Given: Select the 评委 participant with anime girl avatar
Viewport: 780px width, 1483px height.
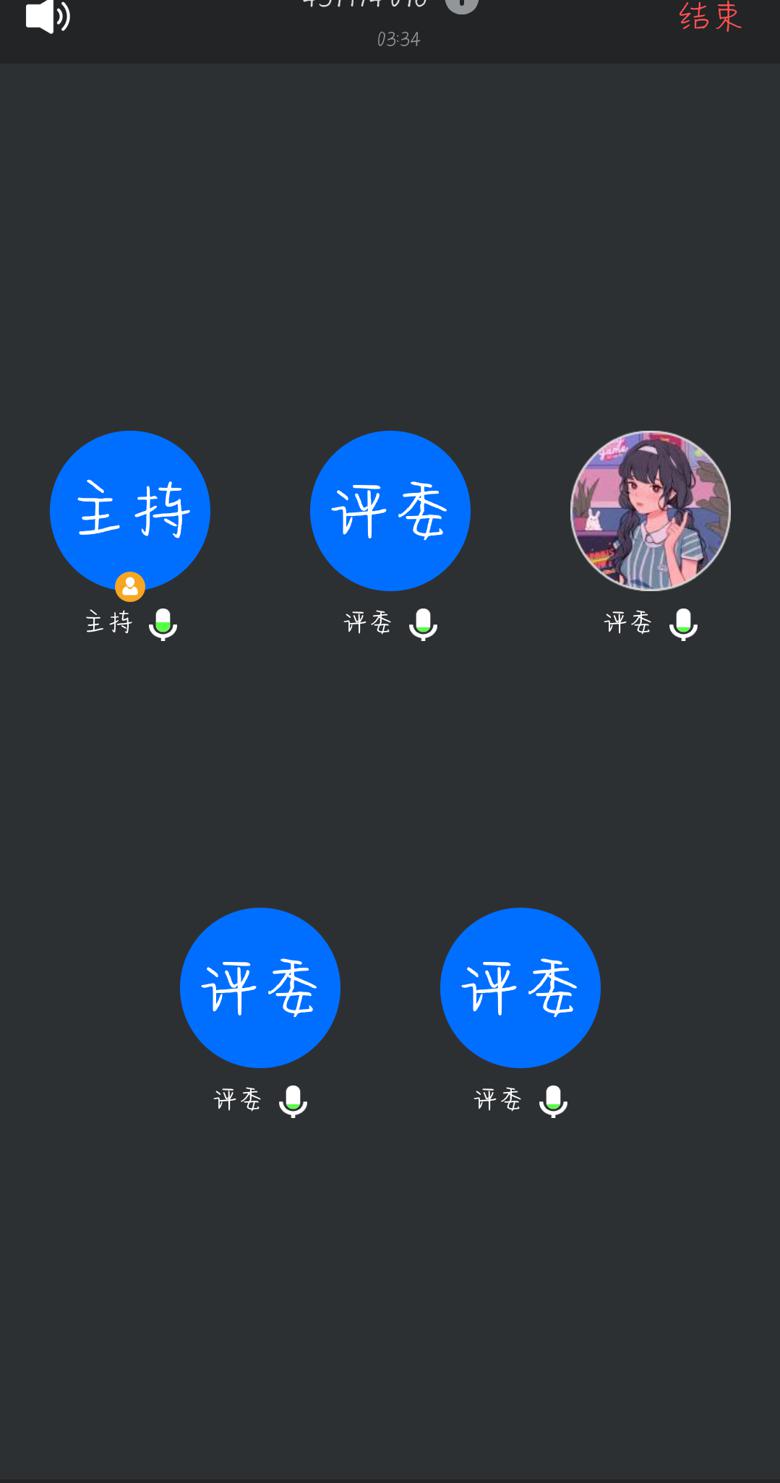Looking at the screenshot, I should 650,510.
